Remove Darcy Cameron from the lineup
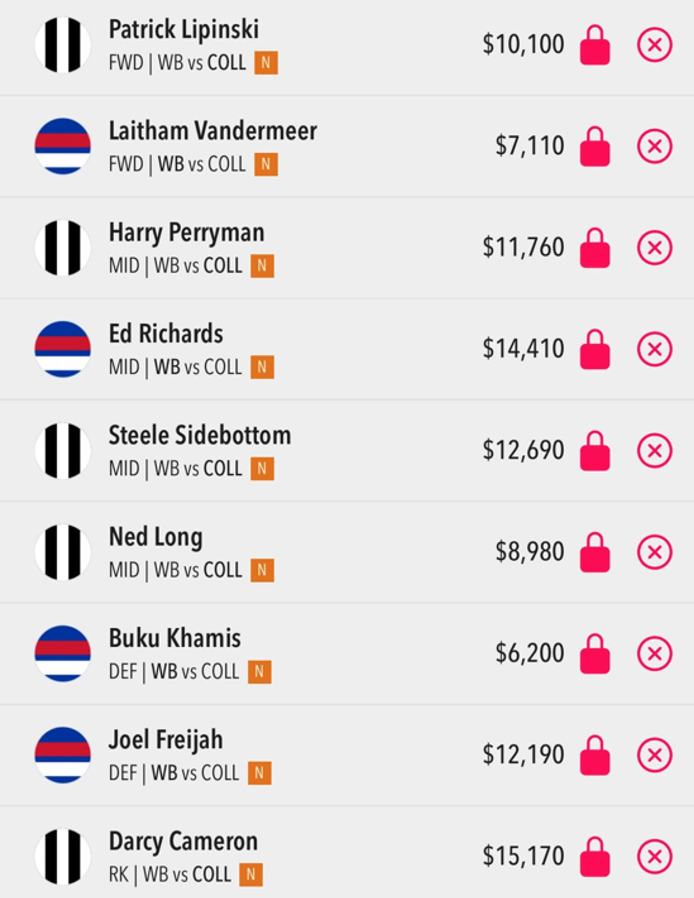 click(x=655, y=857)
